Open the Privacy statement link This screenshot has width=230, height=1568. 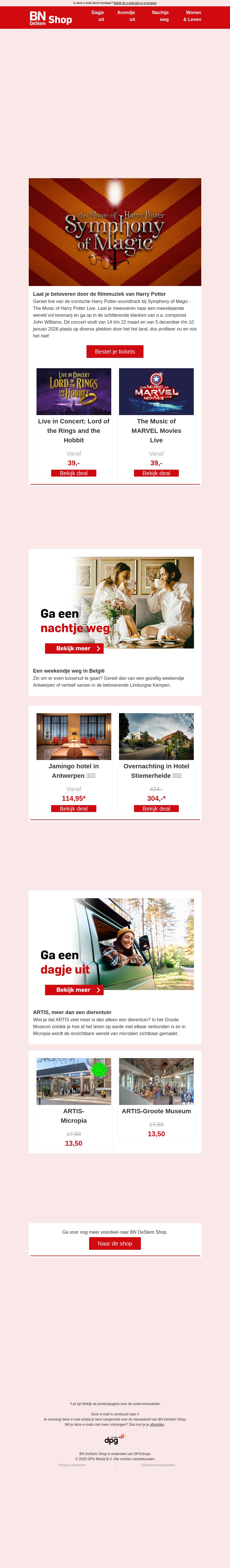(72, 1465)
